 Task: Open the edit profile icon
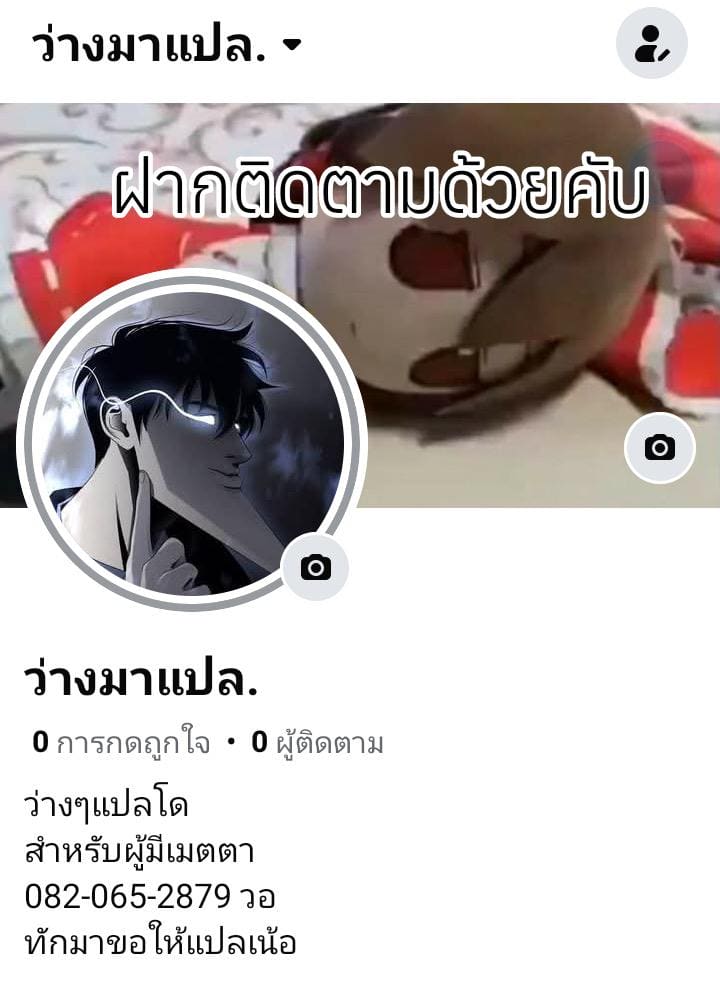pyautogui.click(x=651, y=43)
